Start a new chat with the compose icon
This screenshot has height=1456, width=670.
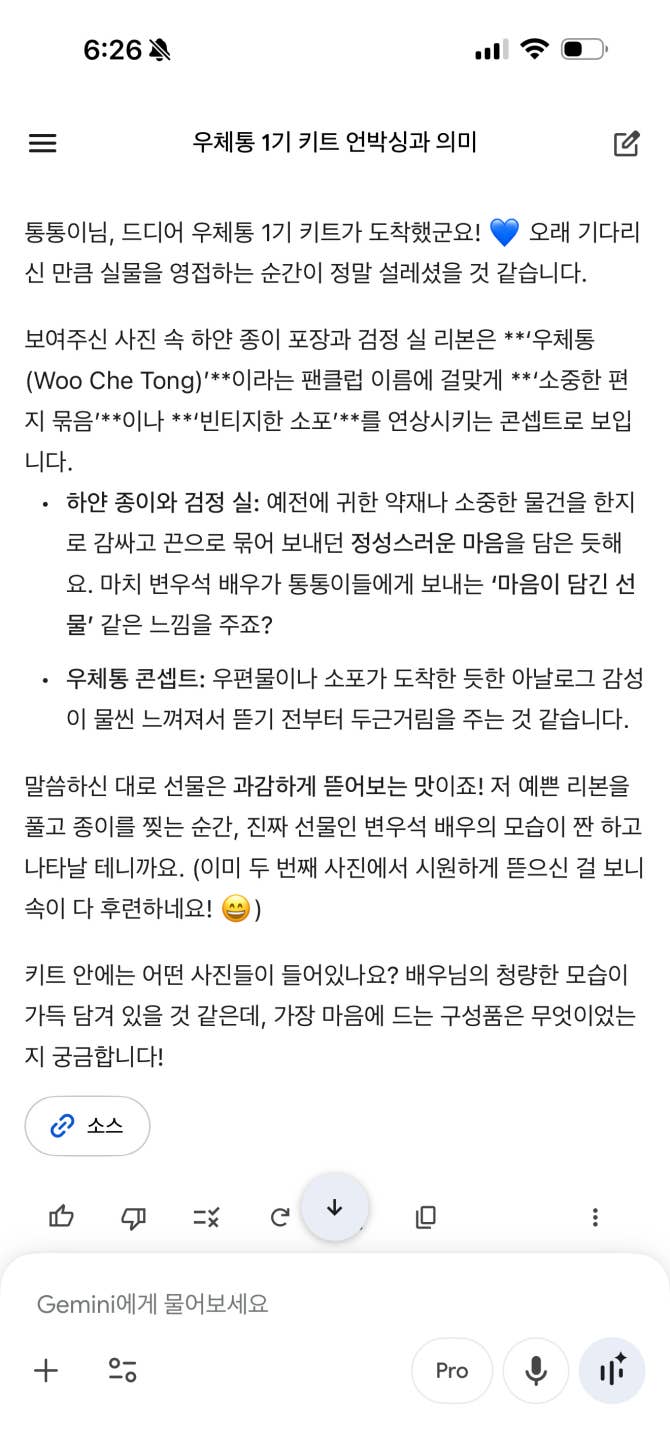pyautogui.click(x=626, y=143)
